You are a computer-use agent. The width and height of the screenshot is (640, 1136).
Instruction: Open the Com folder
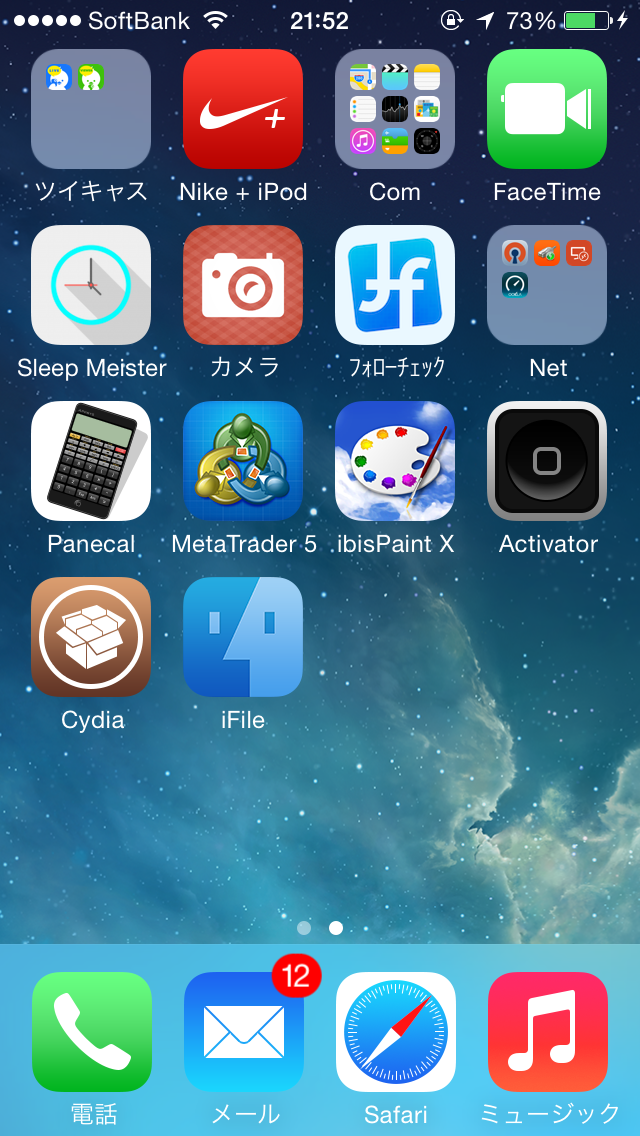[x=395, y=109]
